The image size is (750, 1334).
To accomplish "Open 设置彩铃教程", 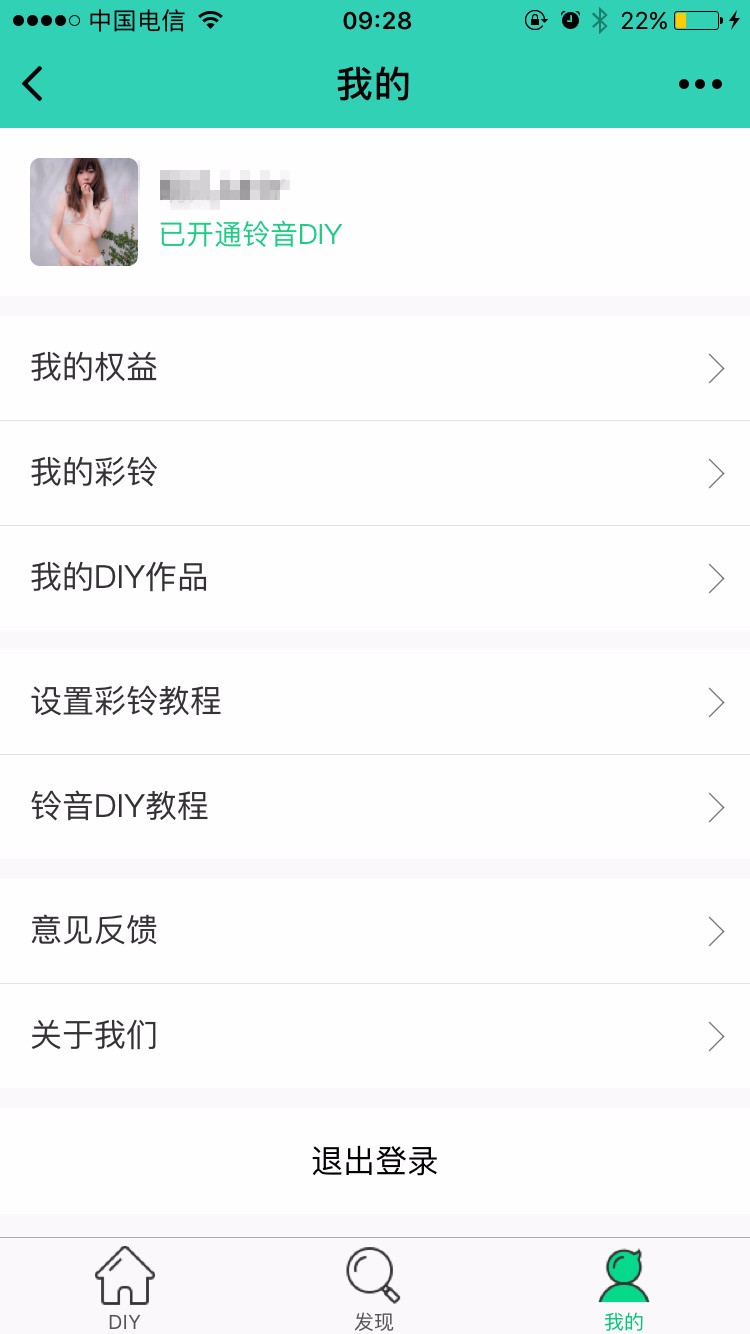I will pos(375,702).
